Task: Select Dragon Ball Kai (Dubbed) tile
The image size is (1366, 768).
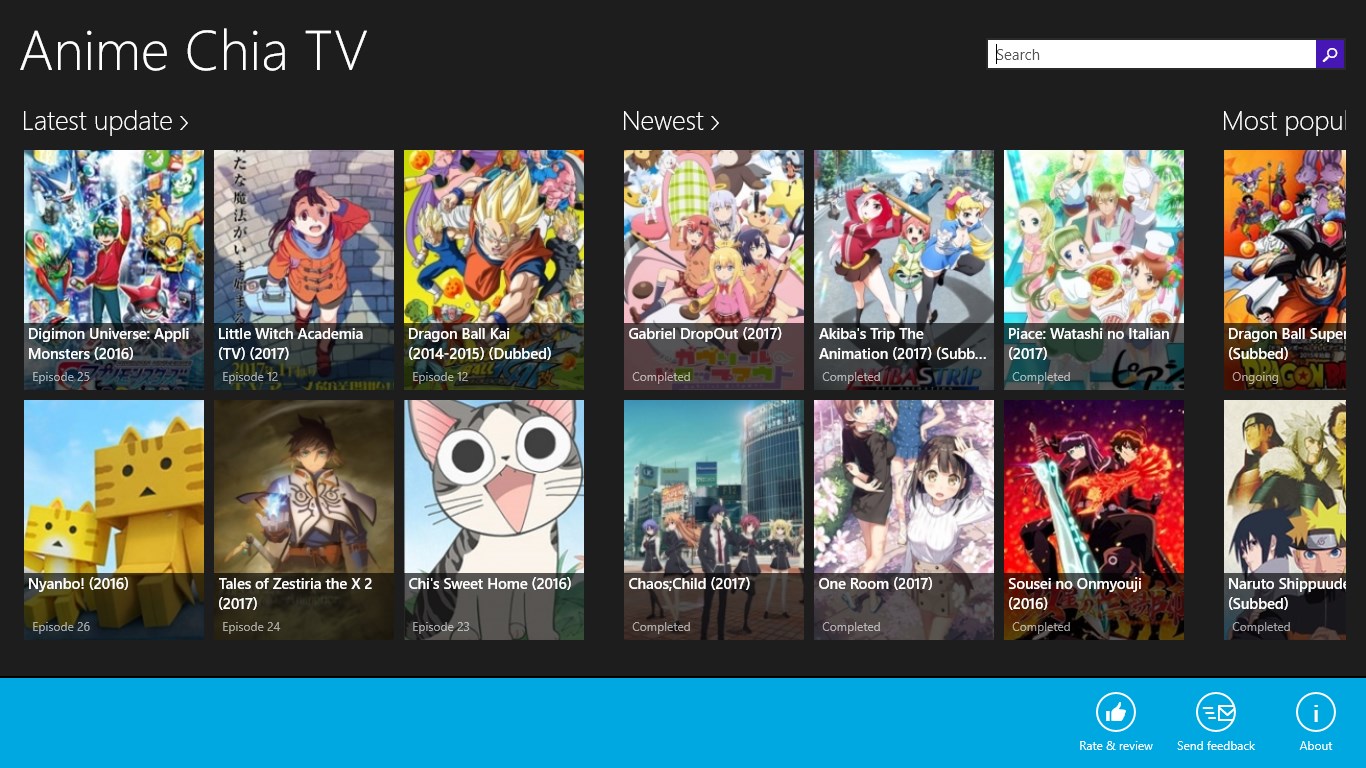Action: pos(494,270)
